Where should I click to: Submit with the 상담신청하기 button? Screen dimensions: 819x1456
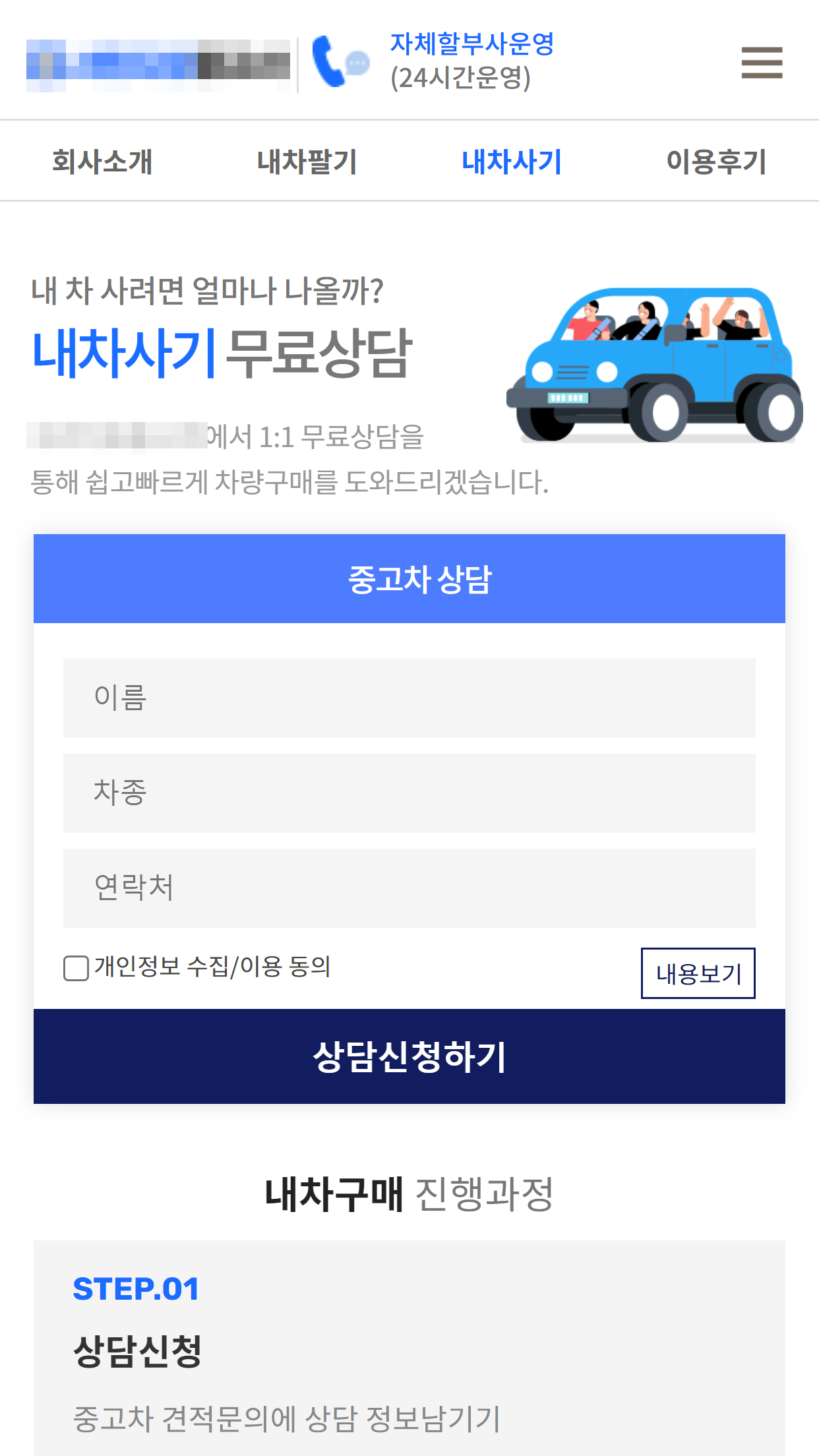point(409,1056)
